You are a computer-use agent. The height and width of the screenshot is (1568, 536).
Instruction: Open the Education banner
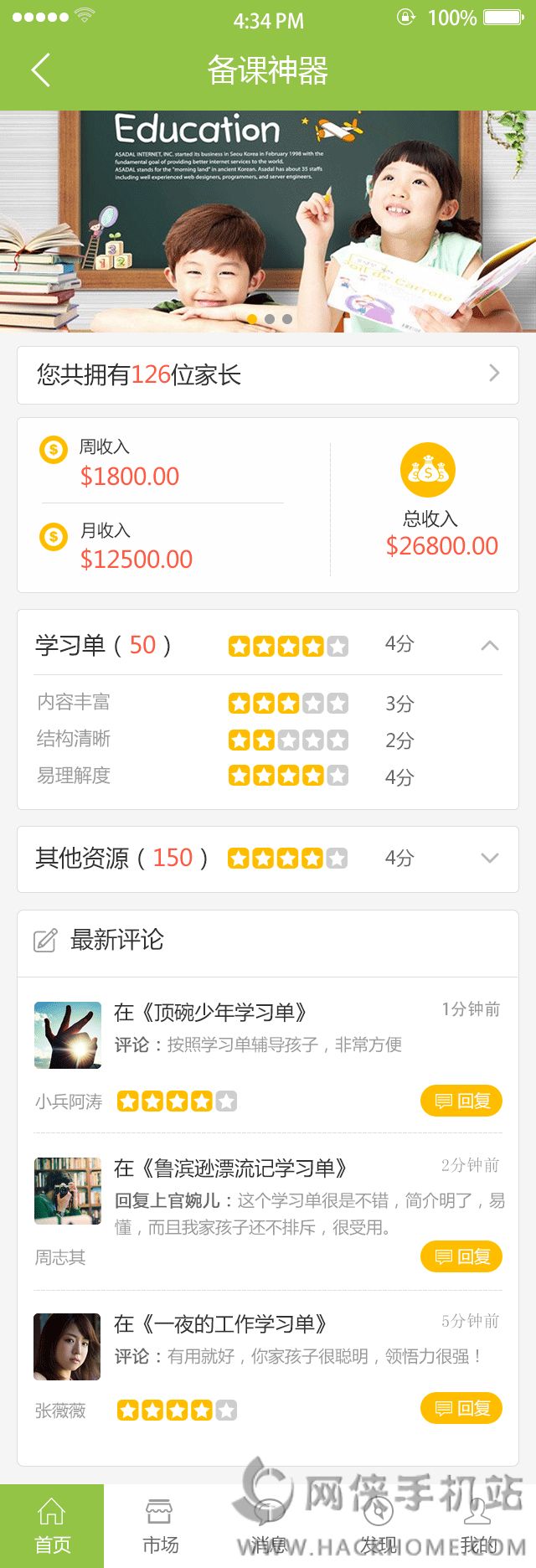click(x=268, y=221)
